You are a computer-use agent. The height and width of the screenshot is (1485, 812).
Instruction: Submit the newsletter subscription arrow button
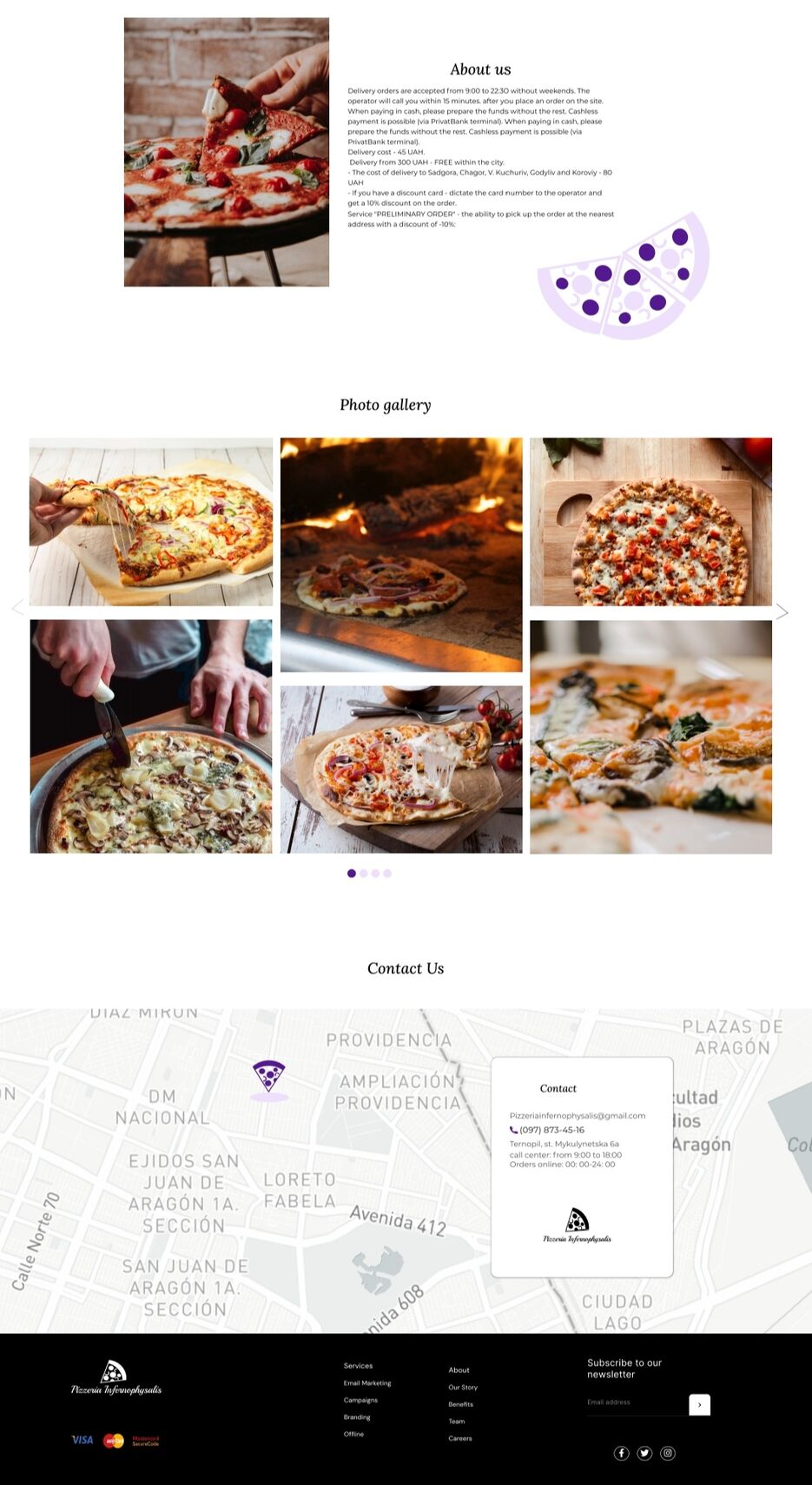[x=699, y=1404]
